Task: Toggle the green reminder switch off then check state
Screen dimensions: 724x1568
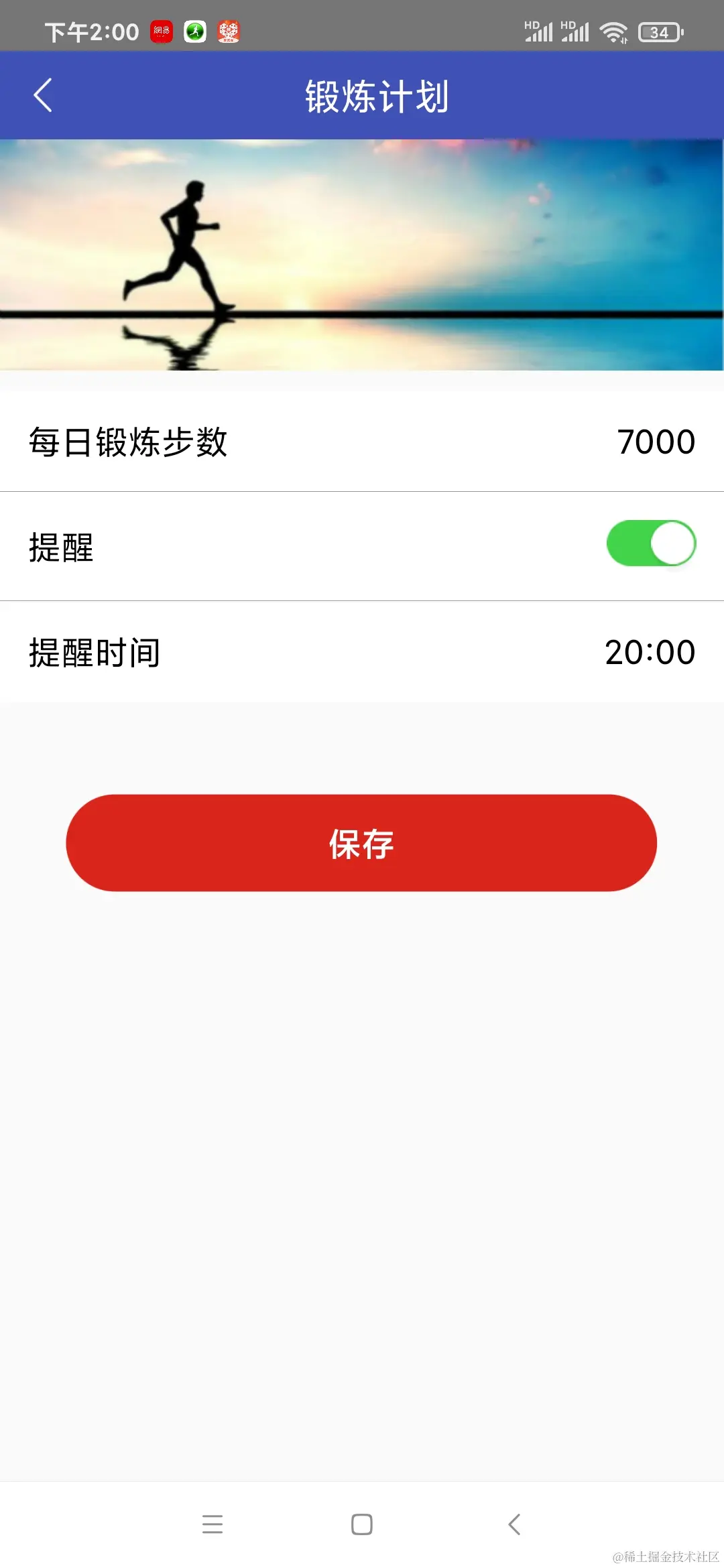Action: pyautogui.click(x=652, y=544)
